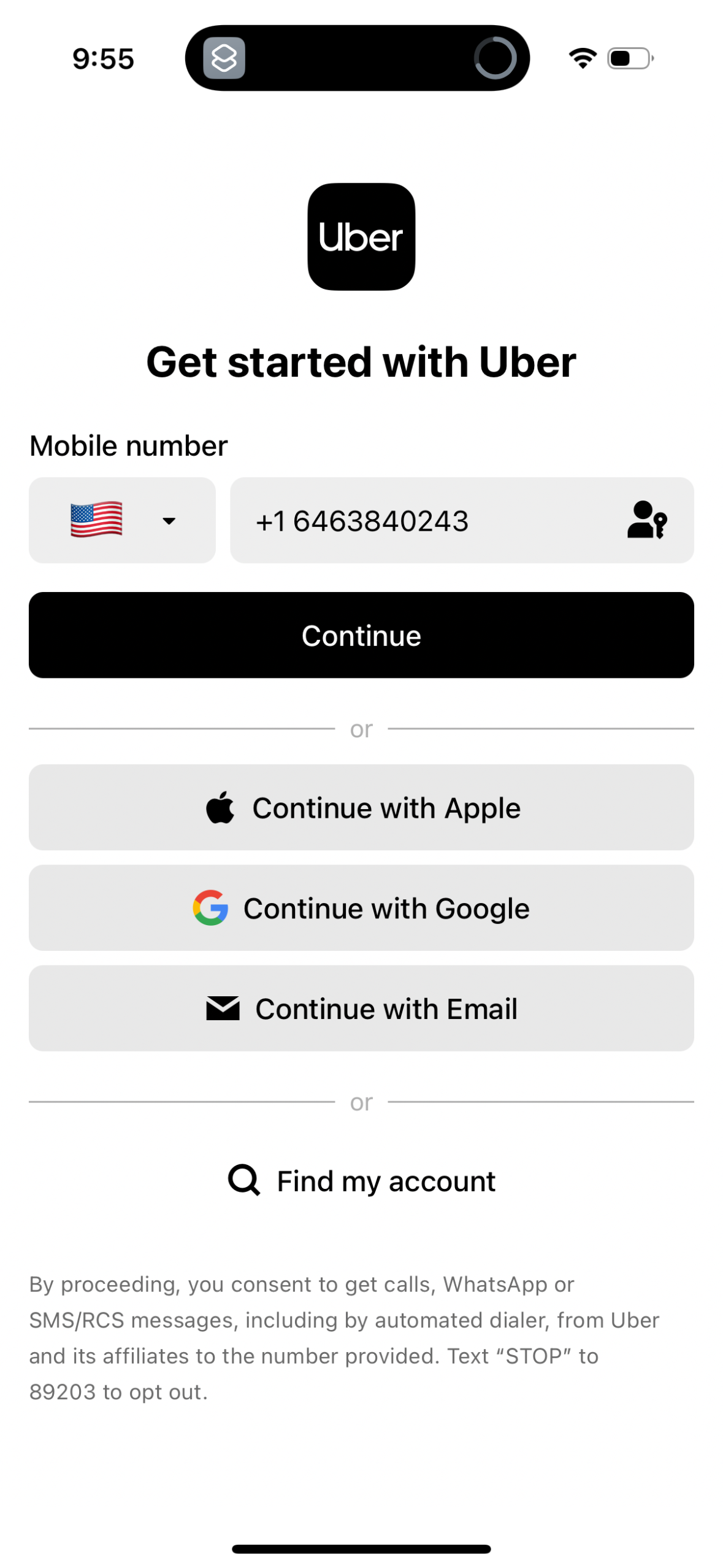The image size is (723, 1568).
Task: Open Find my account
Action: tap(361, 1179)
